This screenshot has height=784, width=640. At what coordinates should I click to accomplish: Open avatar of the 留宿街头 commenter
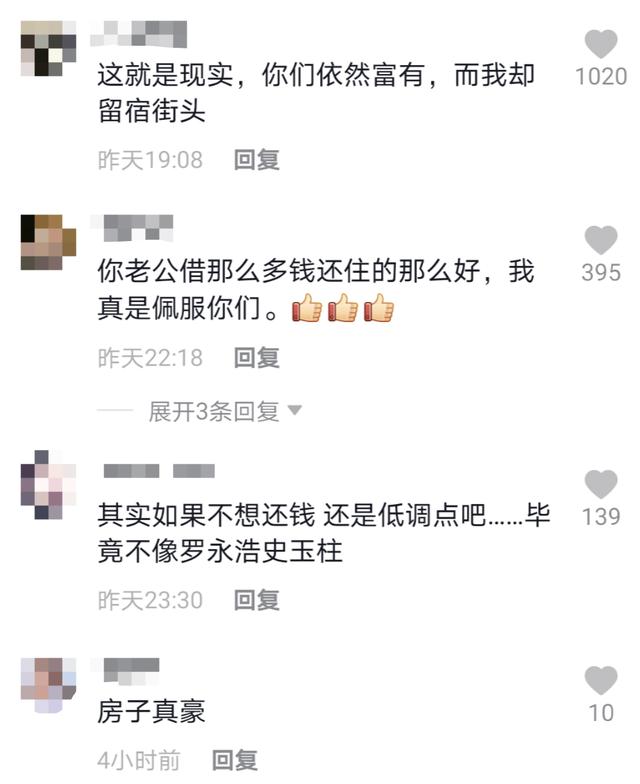(48, 52)
